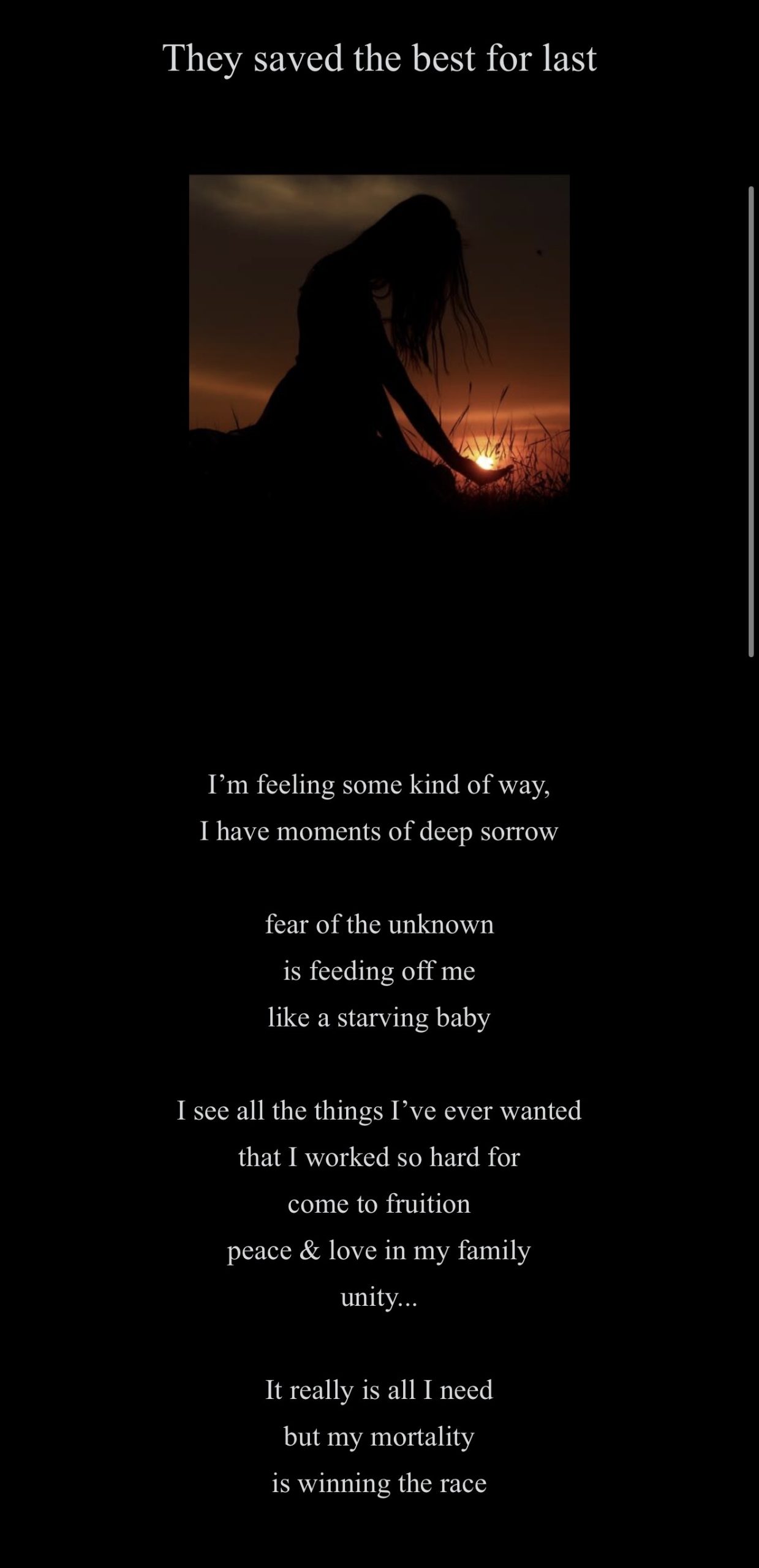The height and width of the screenshot is (1568, 759).
Task: Open the silhouette sunset image in the post
Action: pos(379,340)
